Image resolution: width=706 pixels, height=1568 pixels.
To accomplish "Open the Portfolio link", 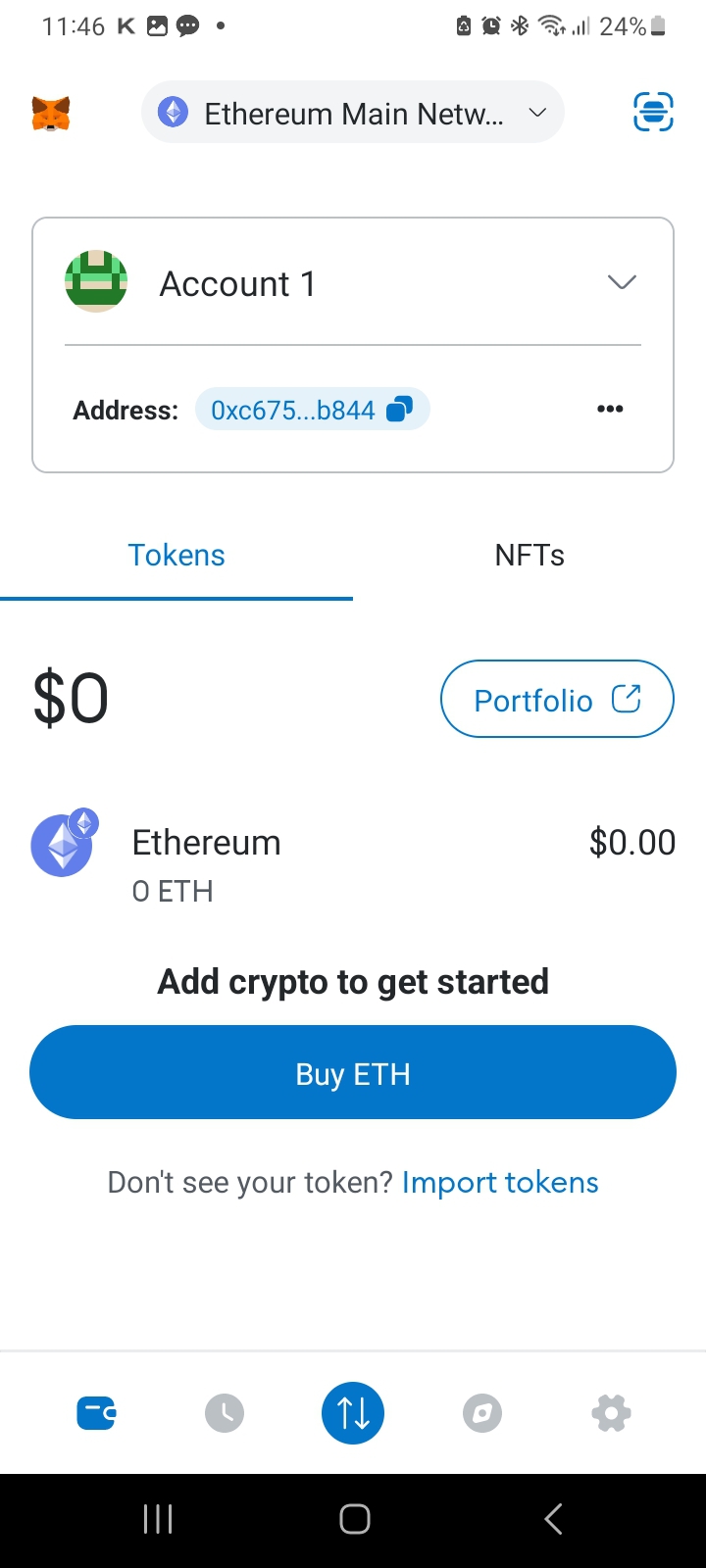I will coord(557,700).
